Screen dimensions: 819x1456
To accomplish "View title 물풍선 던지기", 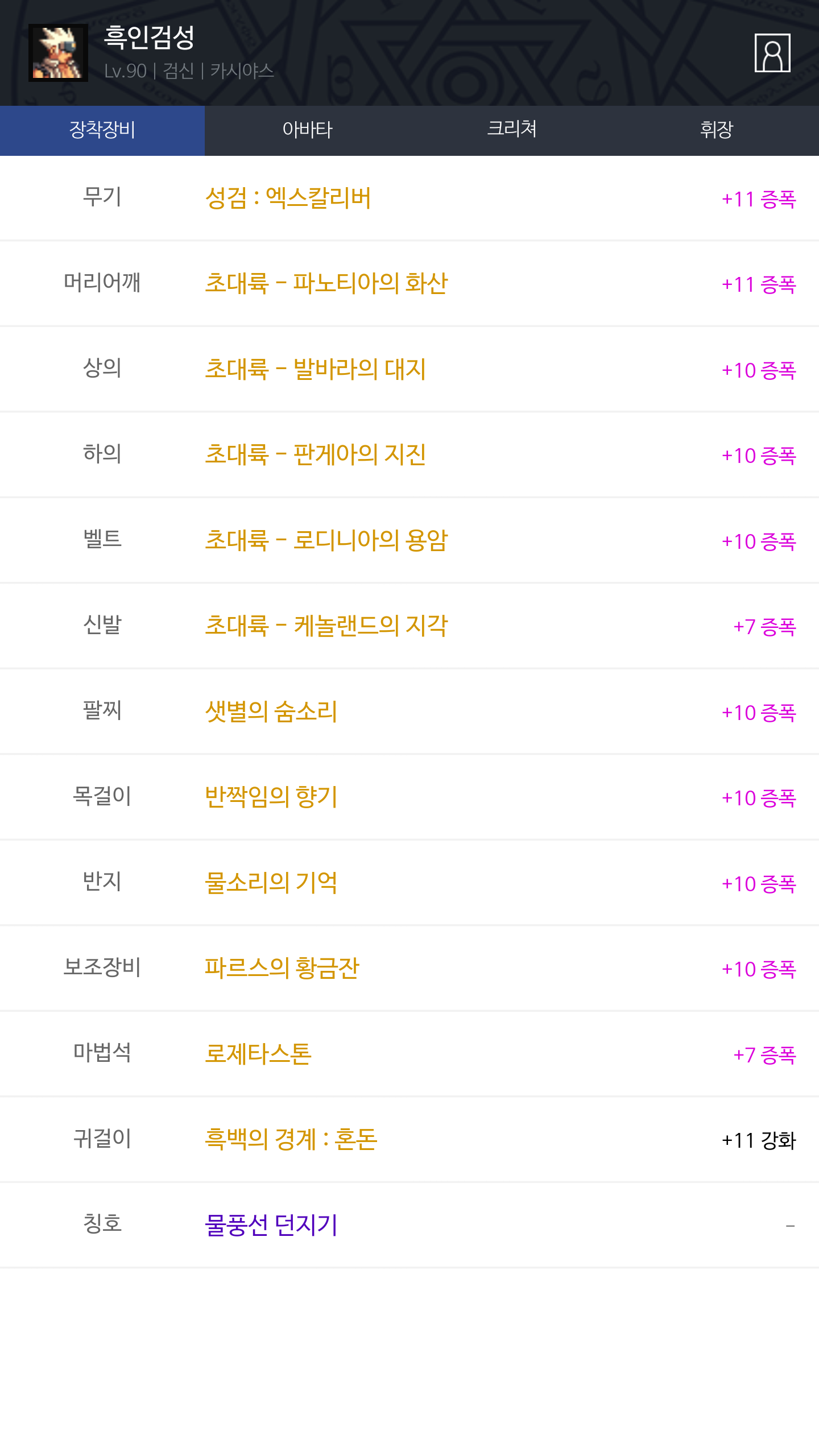I will (x=271, y=1225).
